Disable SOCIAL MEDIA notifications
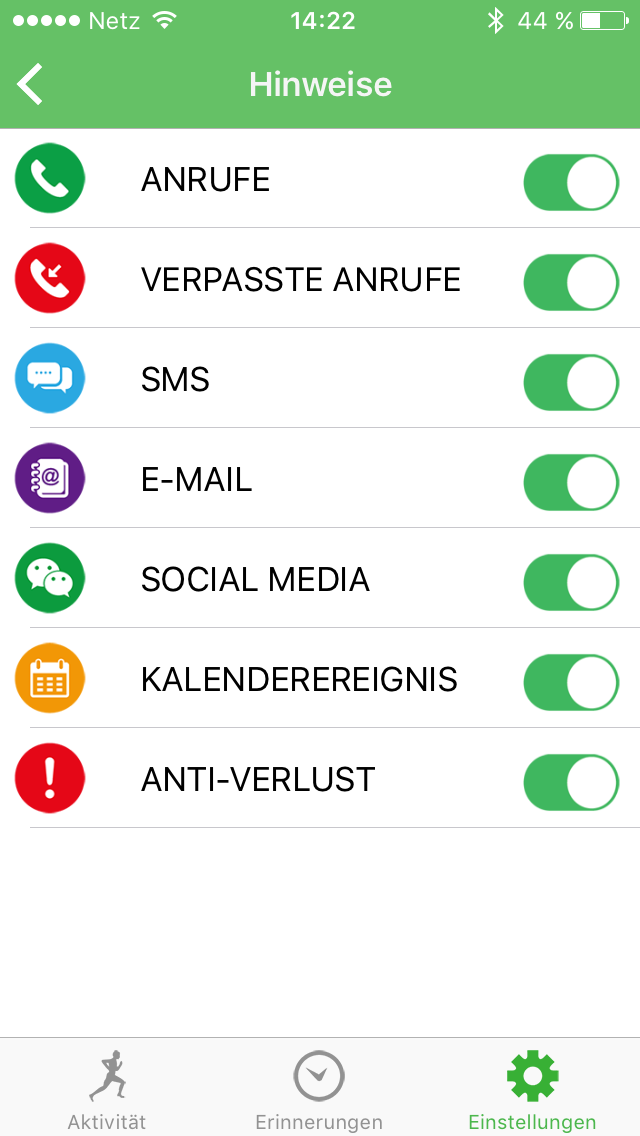This screenshot has width=640, height=1136. (571, 582)
